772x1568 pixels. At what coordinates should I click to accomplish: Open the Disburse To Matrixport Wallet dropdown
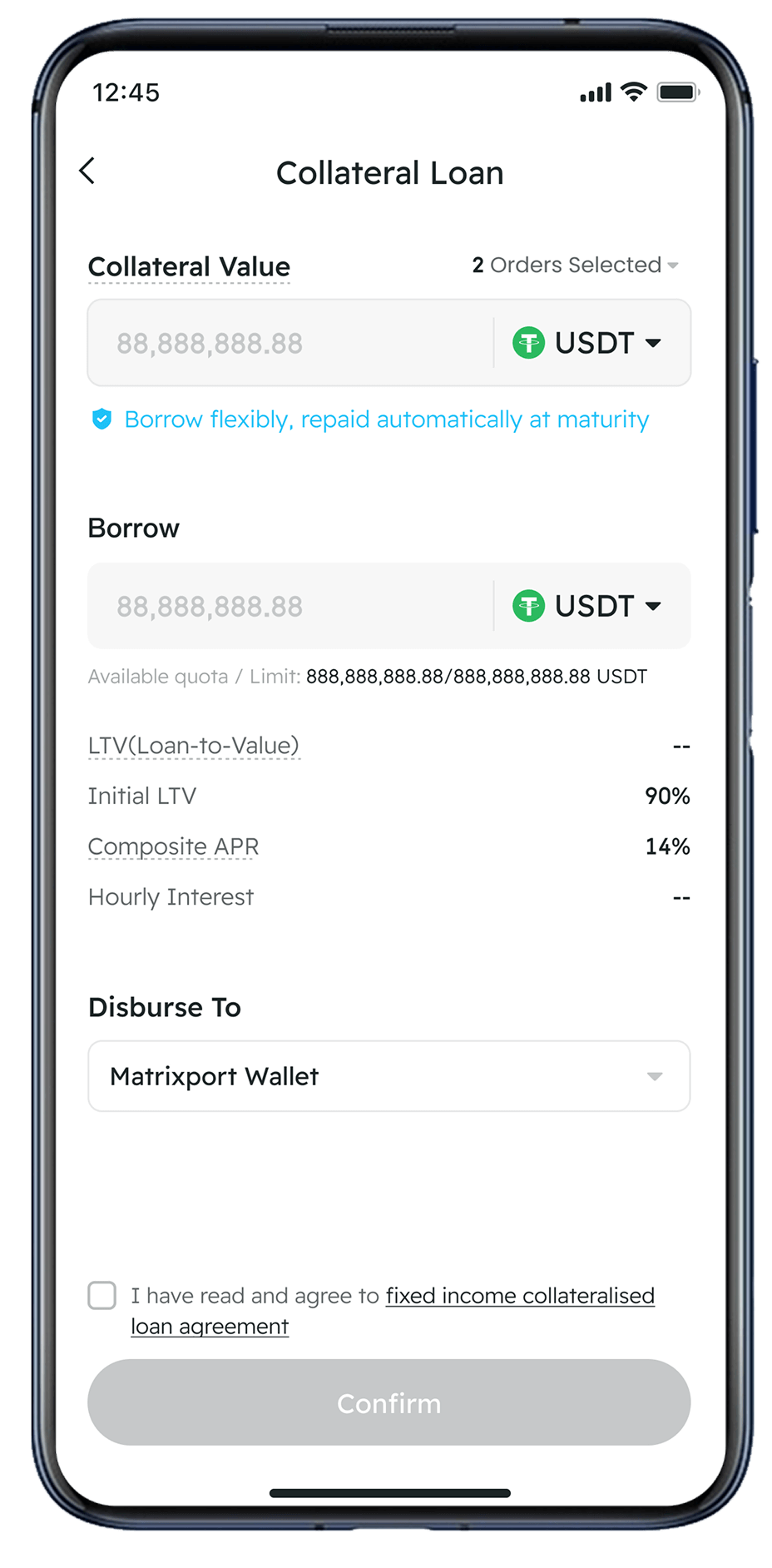389,1076
